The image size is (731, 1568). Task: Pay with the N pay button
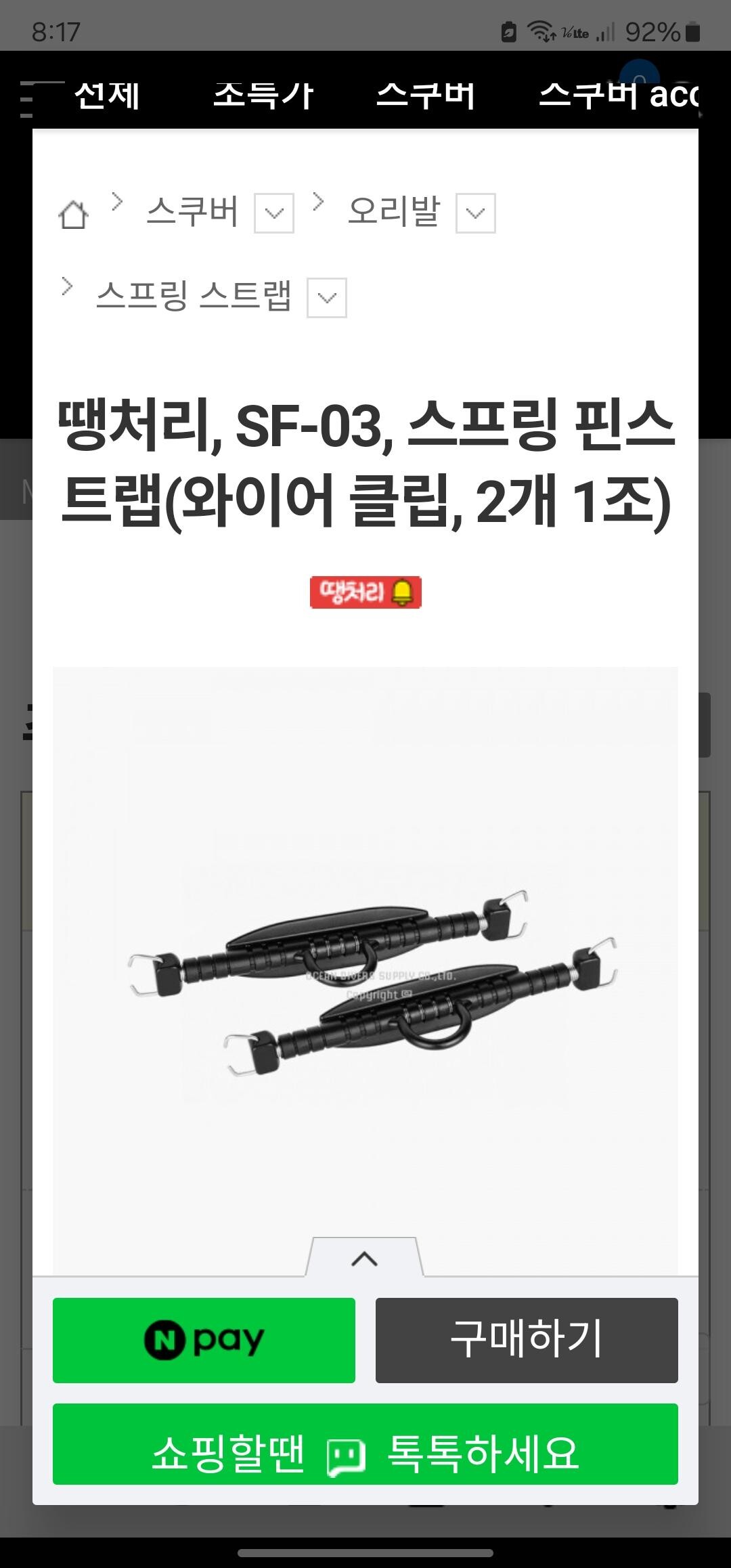point(204,1340)
